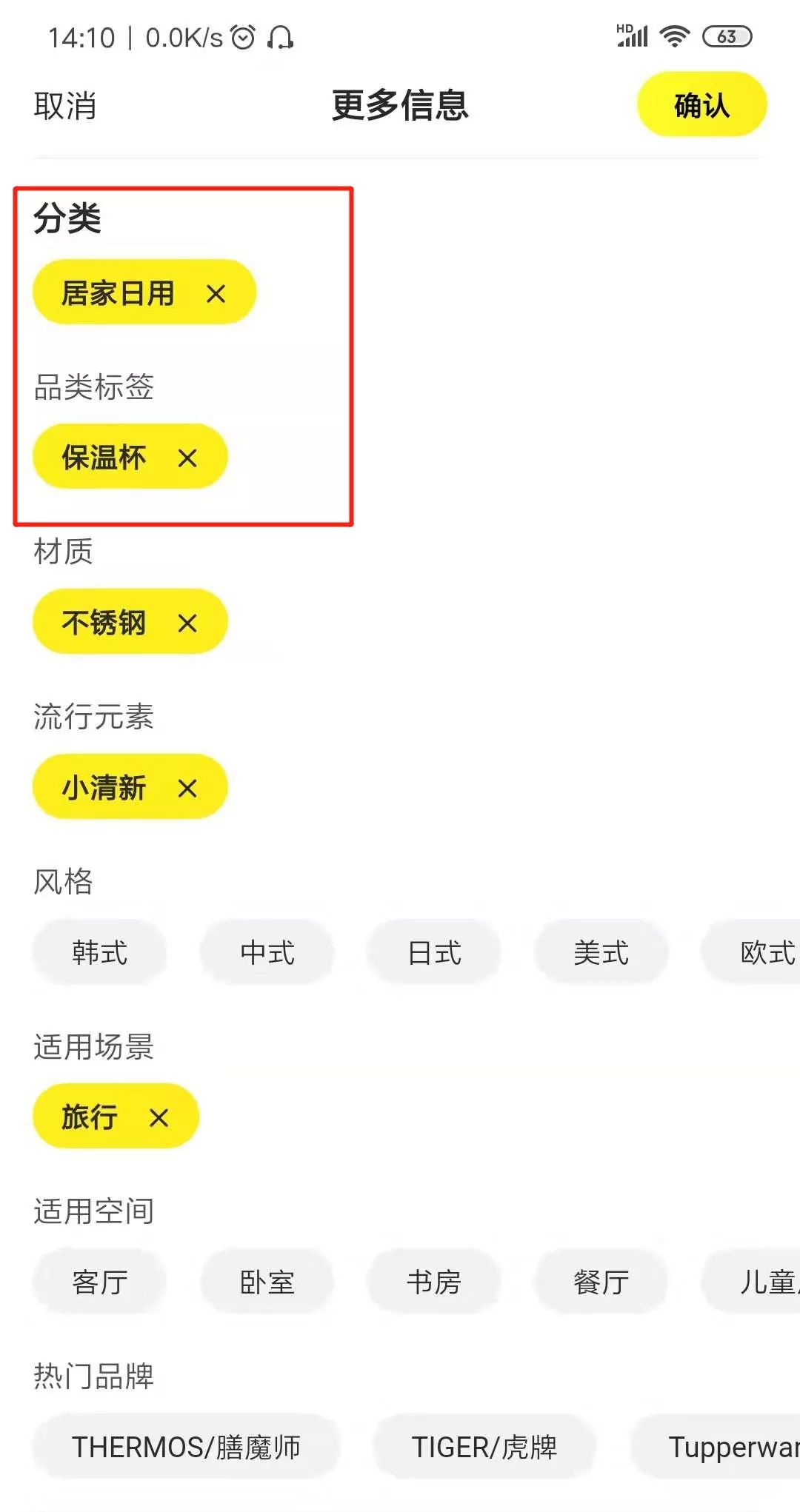Remove the 居家日用 category chip
The width and height of the screenshot is (800, 1512).
pyautogui.click(x=216, y=294)
